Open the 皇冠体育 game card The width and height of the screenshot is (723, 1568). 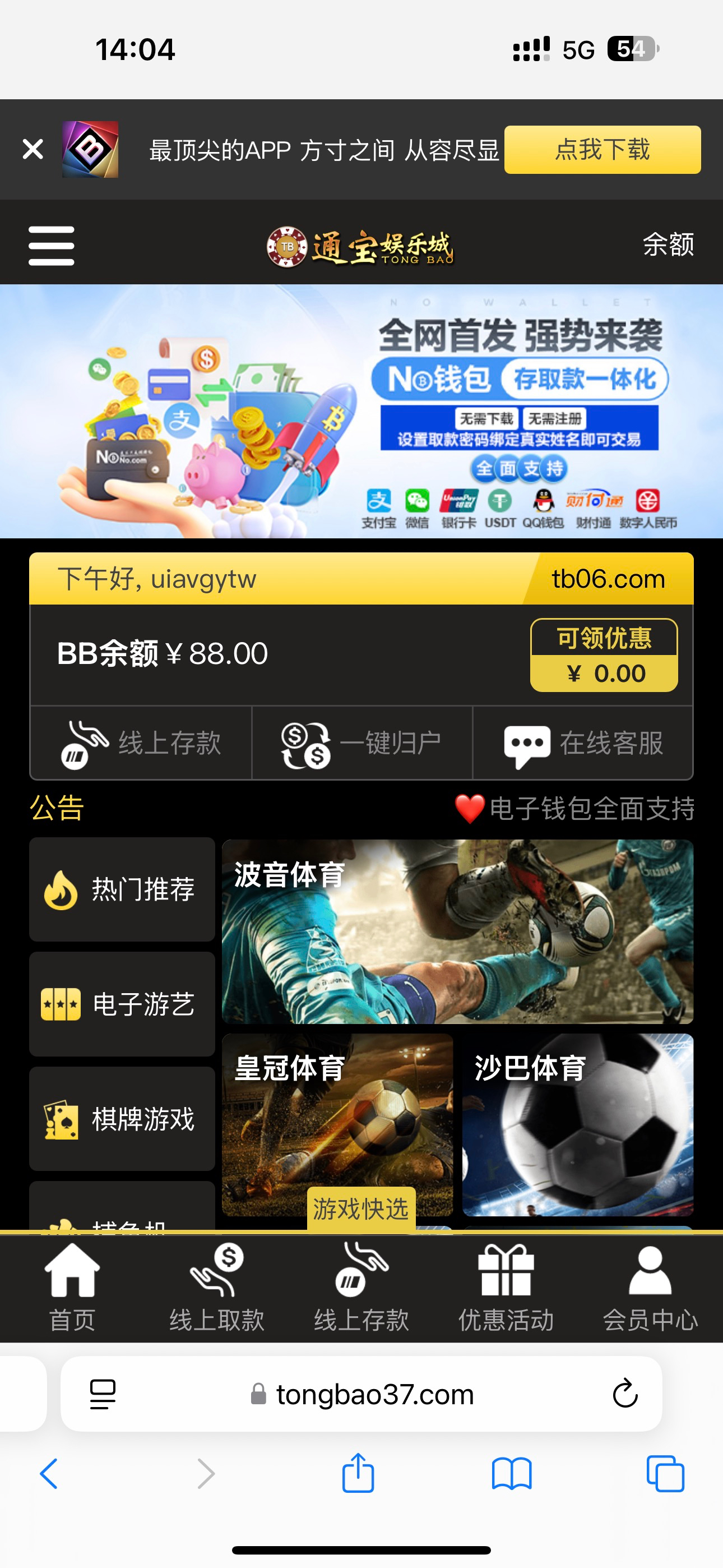pos(337,1125)
